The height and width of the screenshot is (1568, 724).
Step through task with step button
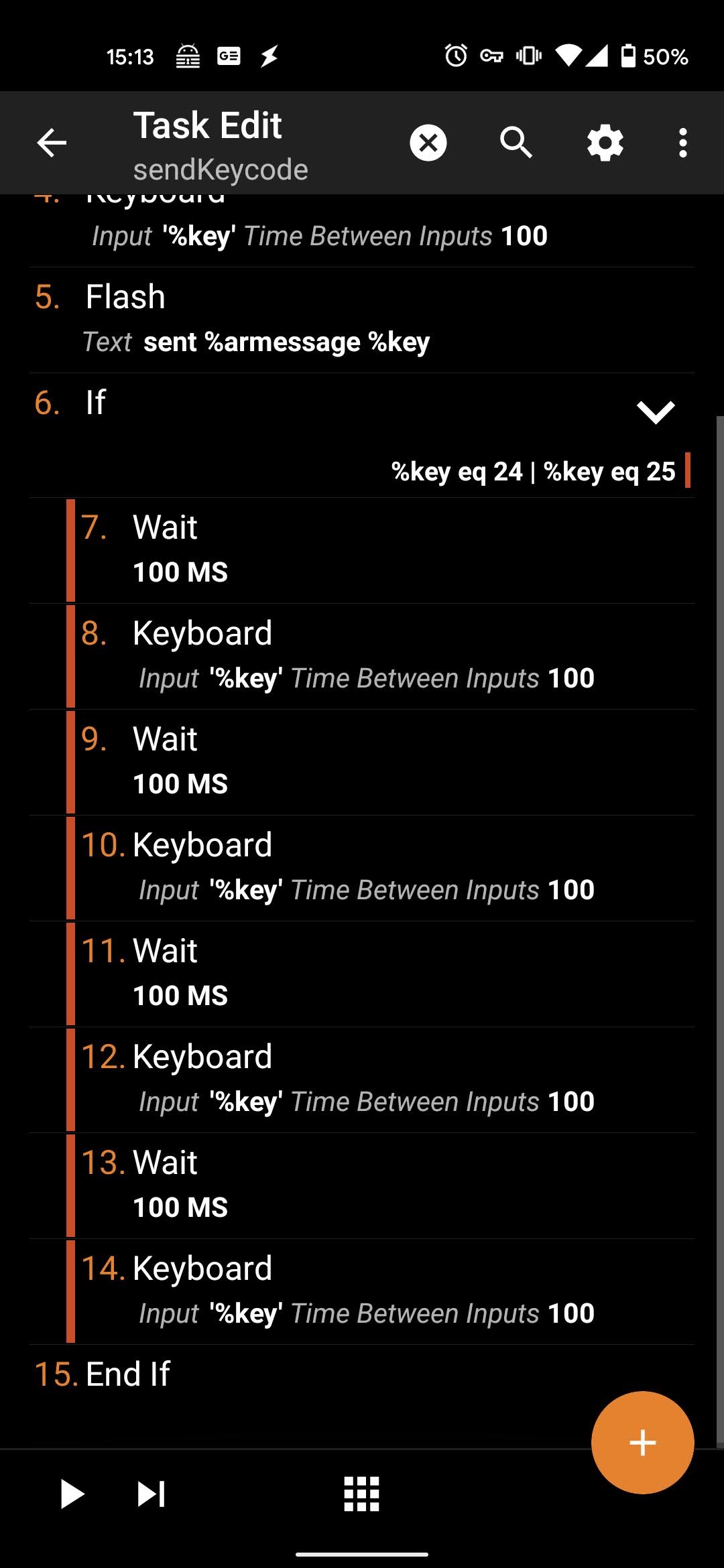click(x=152, y=1494)
